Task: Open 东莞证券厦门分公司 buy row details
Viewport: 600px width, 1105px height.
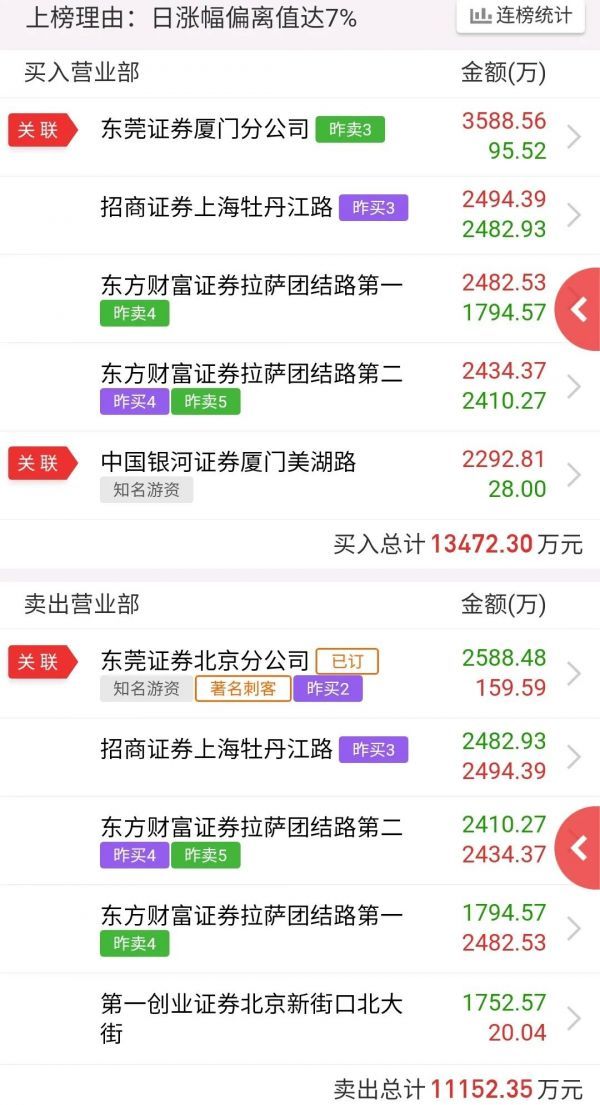Action: 300,137
